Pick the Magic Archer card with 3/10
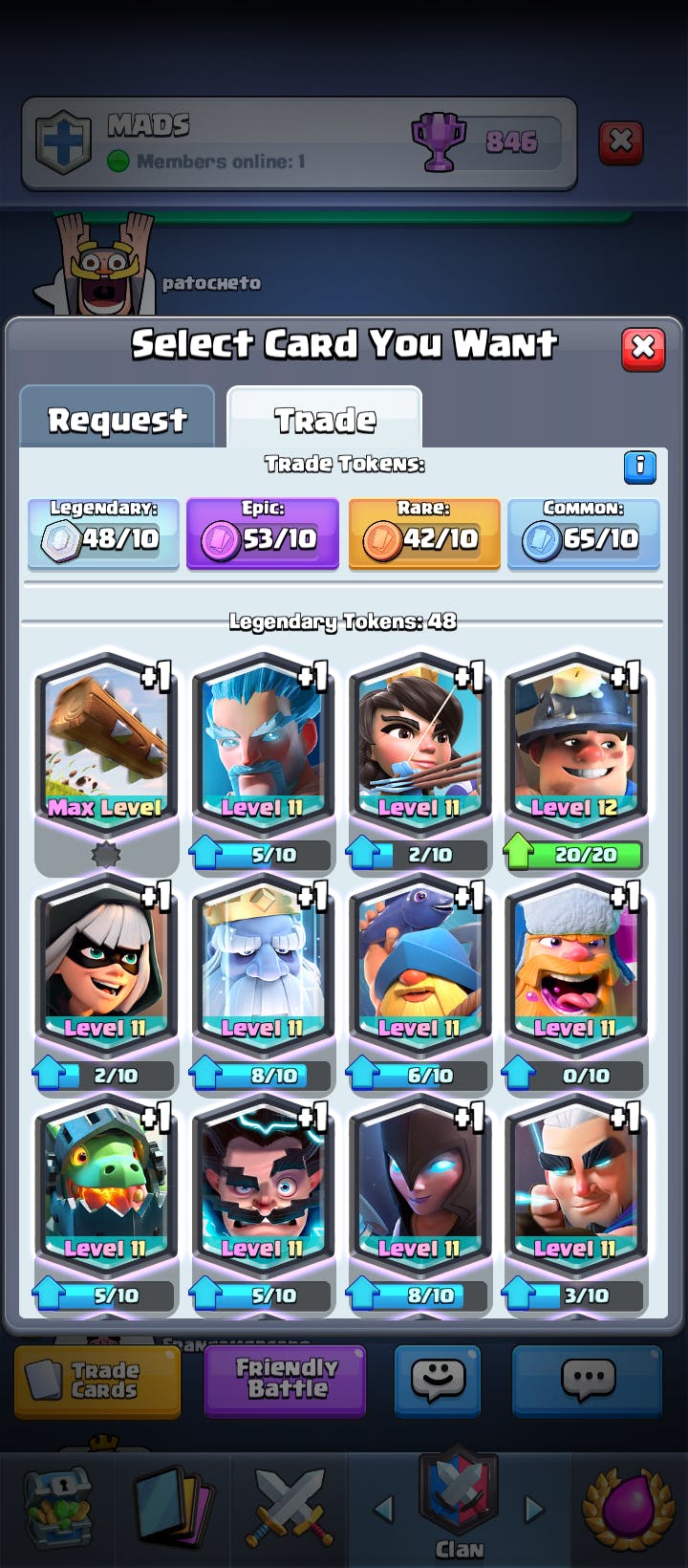Image resolution: width=688 pixels, height=1568 pixels. 575,1203
